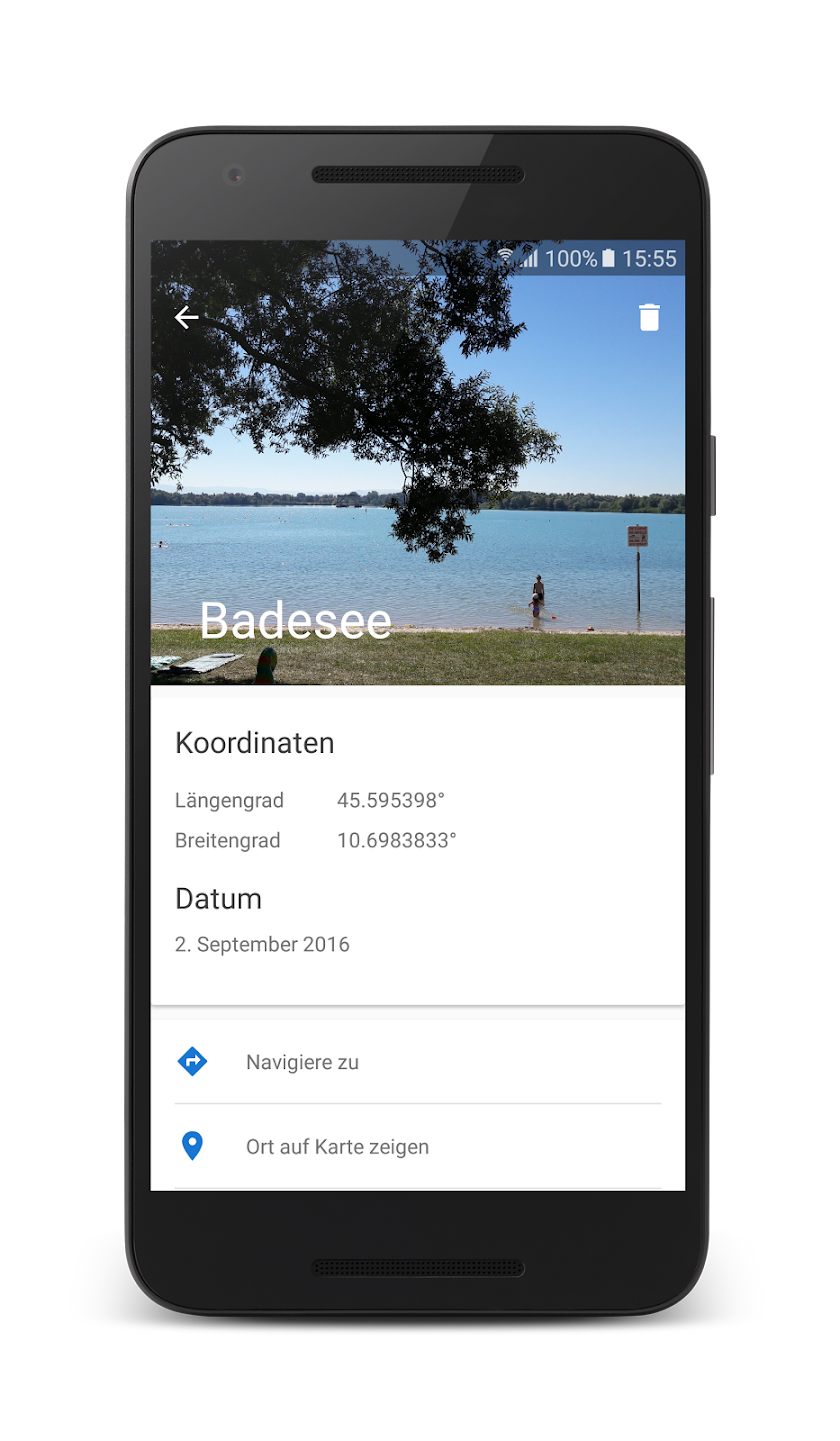Go back using the top-left arrow

(x=187, y=318)
